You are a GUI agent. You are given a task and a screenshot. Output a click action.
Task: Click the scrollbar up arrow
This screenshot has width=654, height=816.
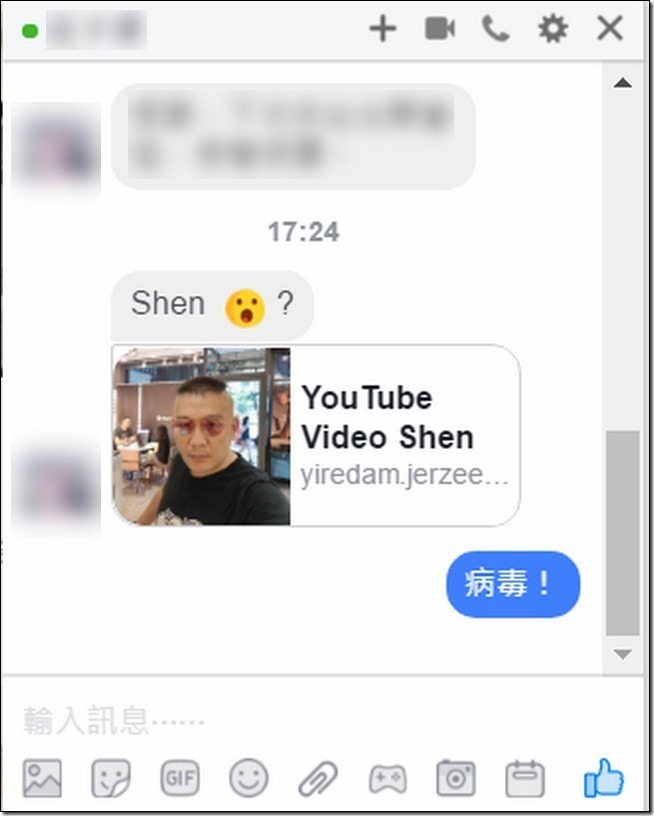click(623, 82)
